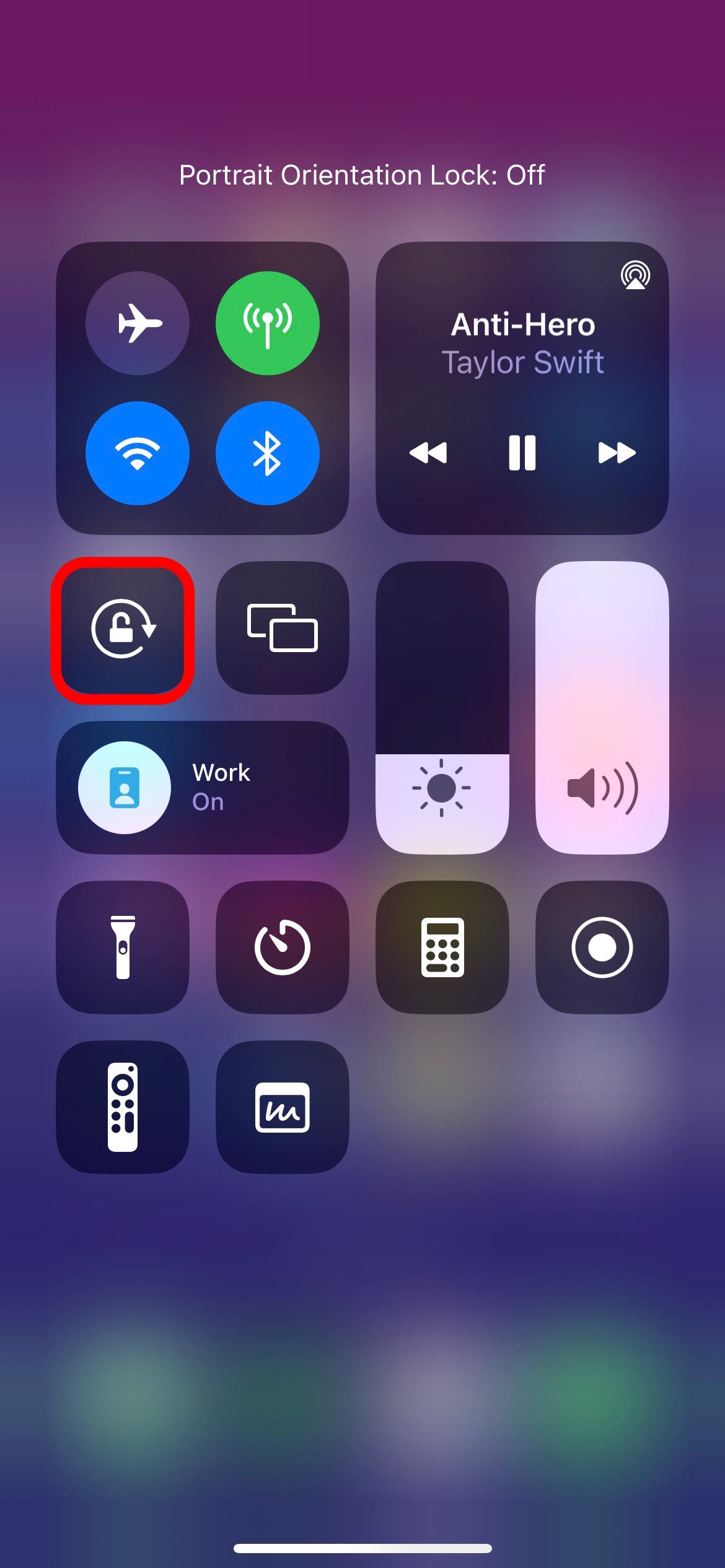Viewport: 725px width, 1568px height.
Task: Turn off Work Focus
Action: 125,788
